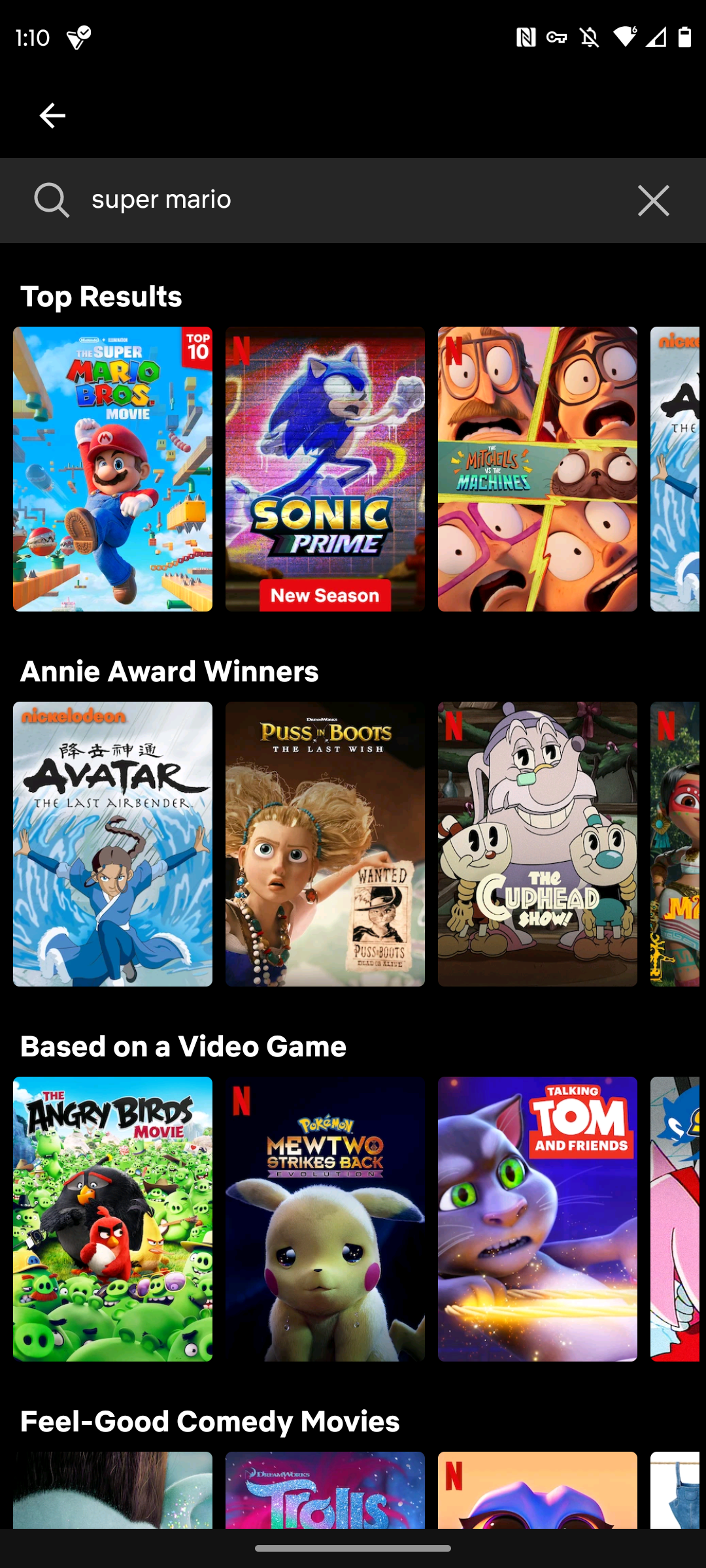Open Sonic Prime title
The width and height of the screenshot is (706, 1568).
[325, 468]
